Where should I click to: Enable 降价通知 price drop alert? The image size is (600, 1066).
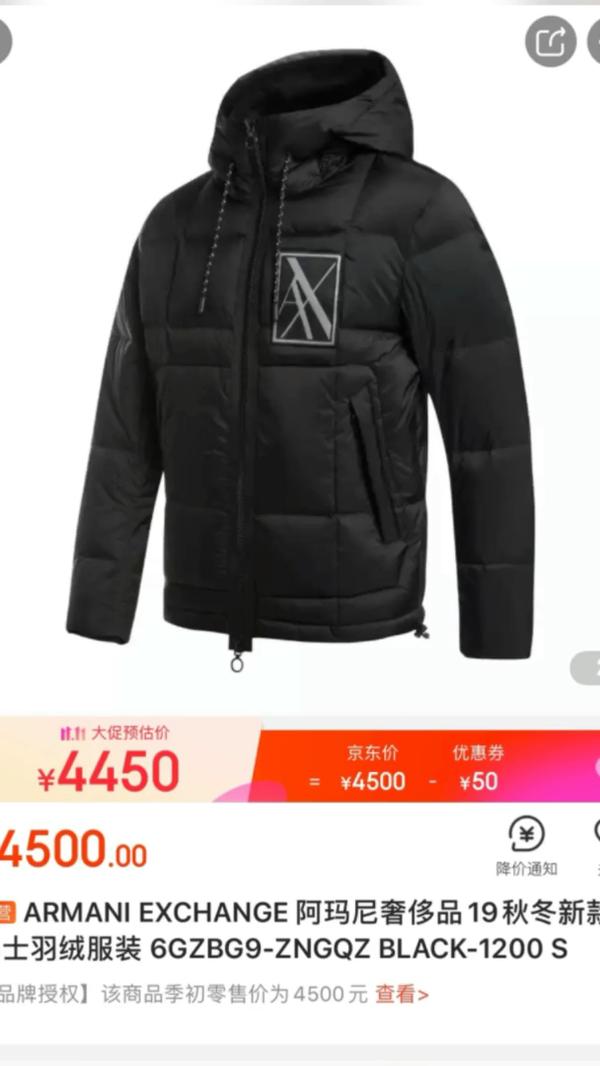[x=526, y=847]
